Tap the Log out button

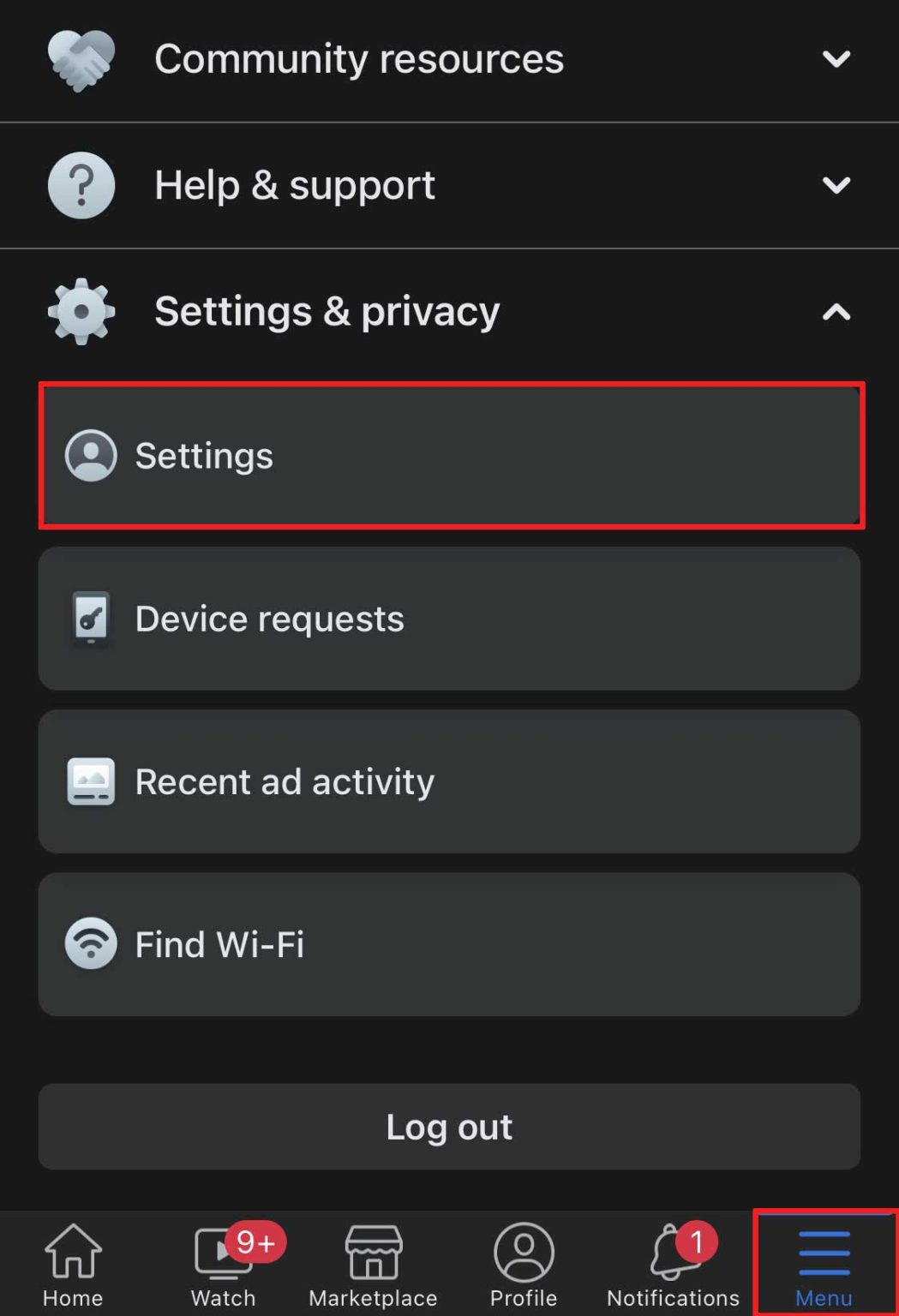pyautogui.click(x=449, y=1127)
